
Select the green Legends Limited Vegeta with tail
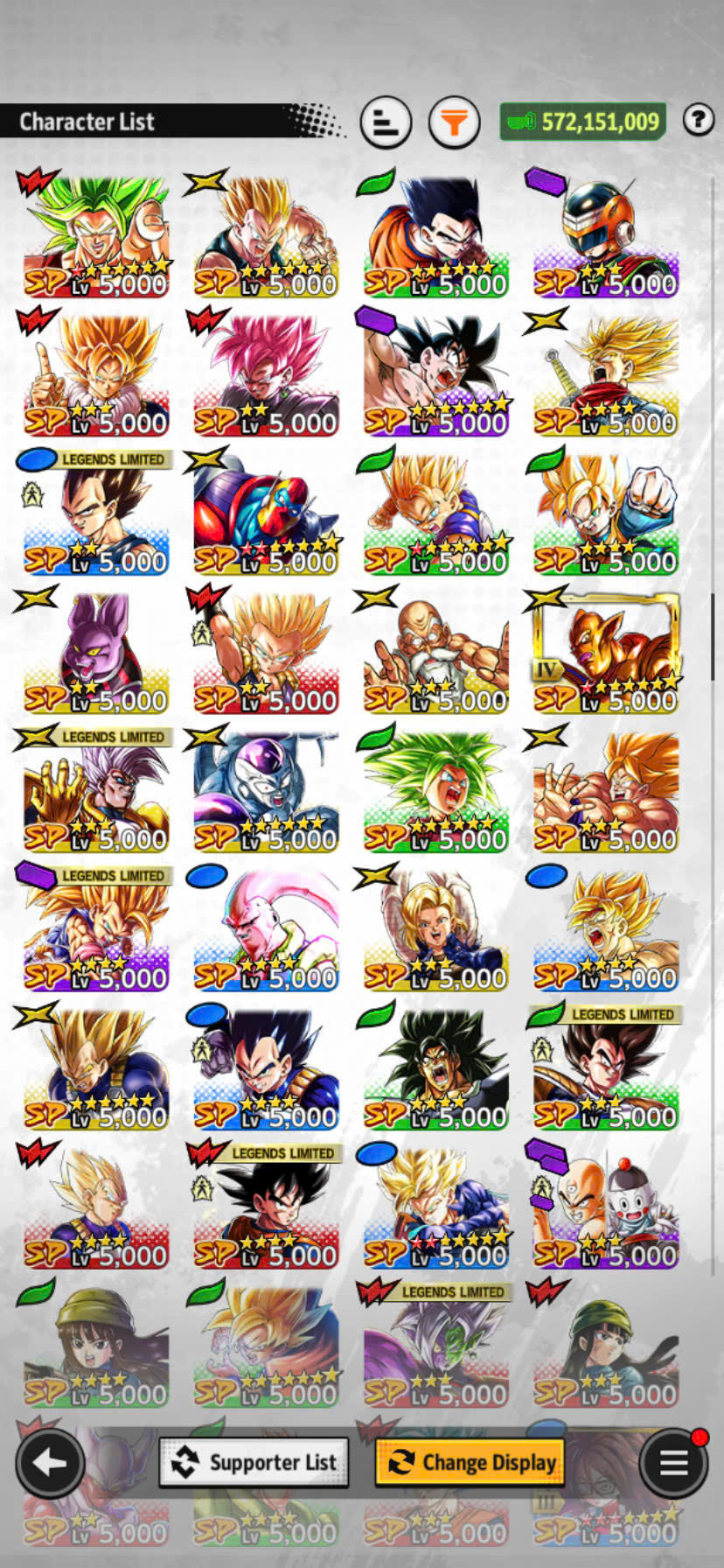[x=605, y=1066]
